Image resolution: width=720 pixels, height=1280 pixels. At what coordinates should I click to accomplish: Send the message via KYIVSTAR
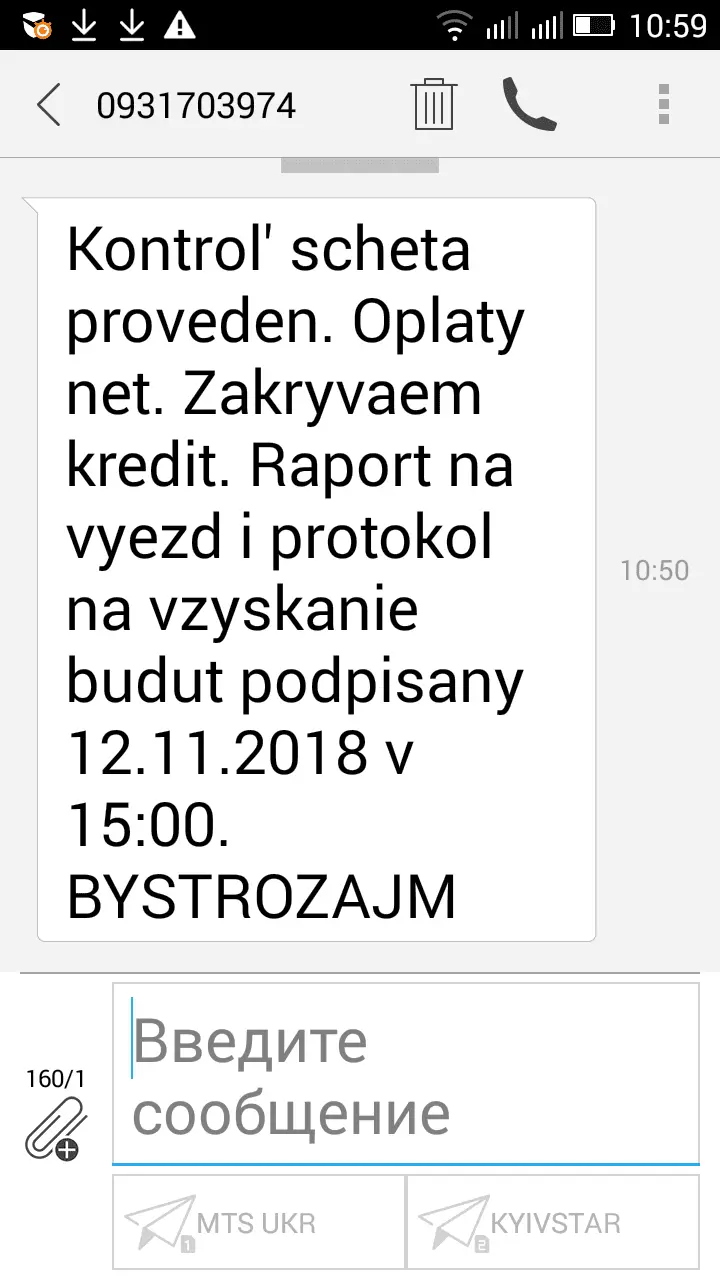coord(552,1222)
